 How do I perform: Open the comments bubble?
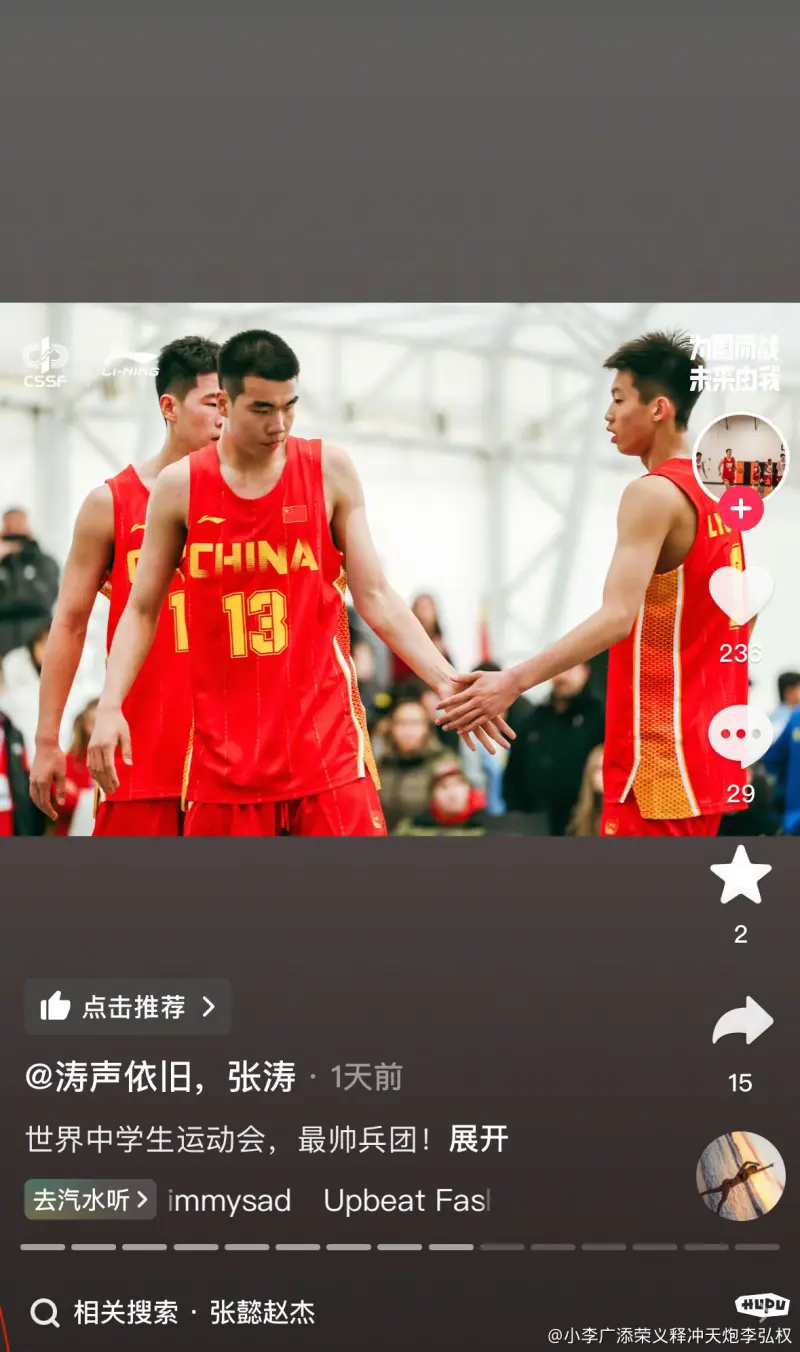coord(740,736)
